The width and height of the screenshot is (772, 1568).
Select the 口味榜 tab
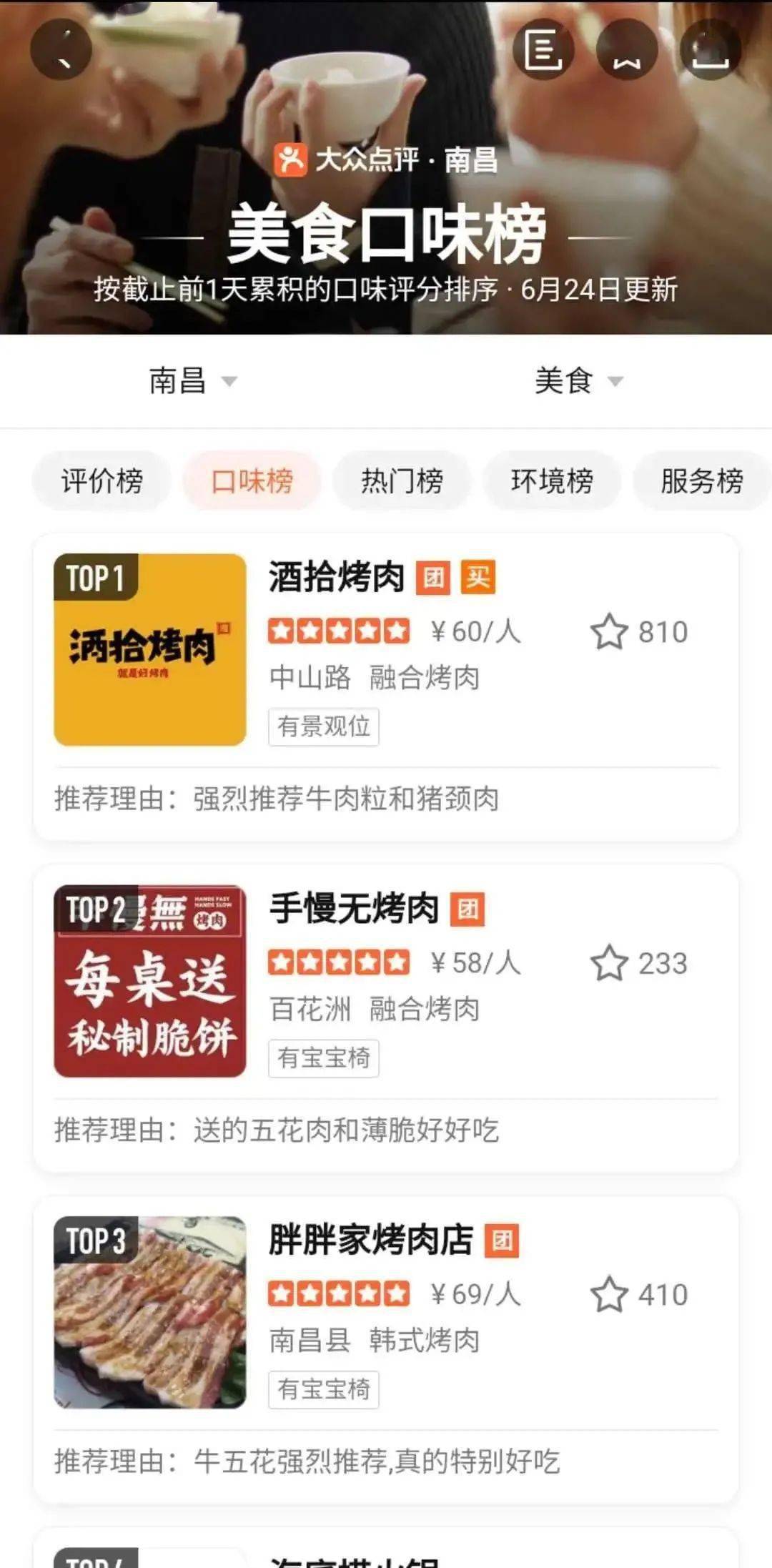[252, 480]
